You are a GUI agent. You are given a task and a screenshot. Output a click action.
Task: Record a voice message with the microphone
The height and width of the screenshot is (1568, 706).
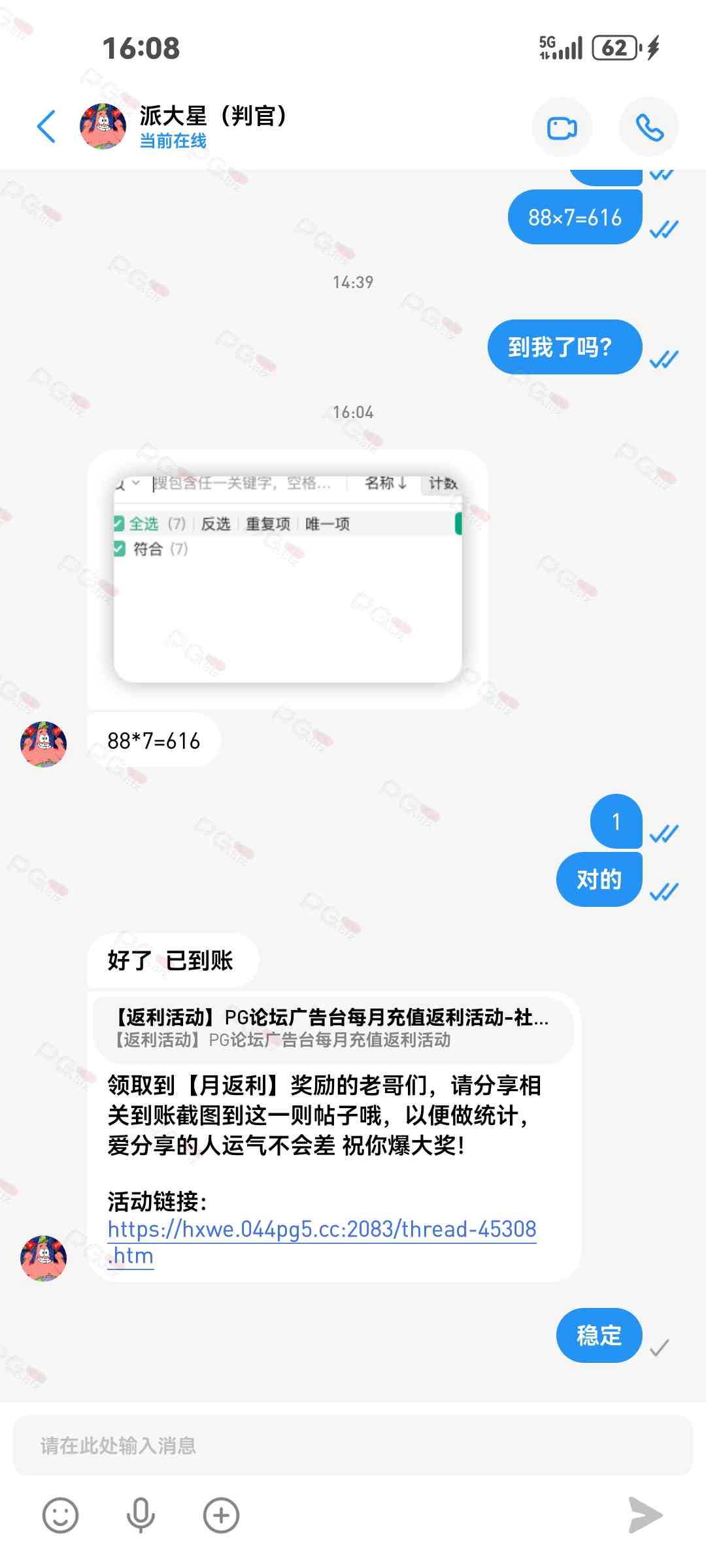pyautogui.click(x=141, y=1515)
